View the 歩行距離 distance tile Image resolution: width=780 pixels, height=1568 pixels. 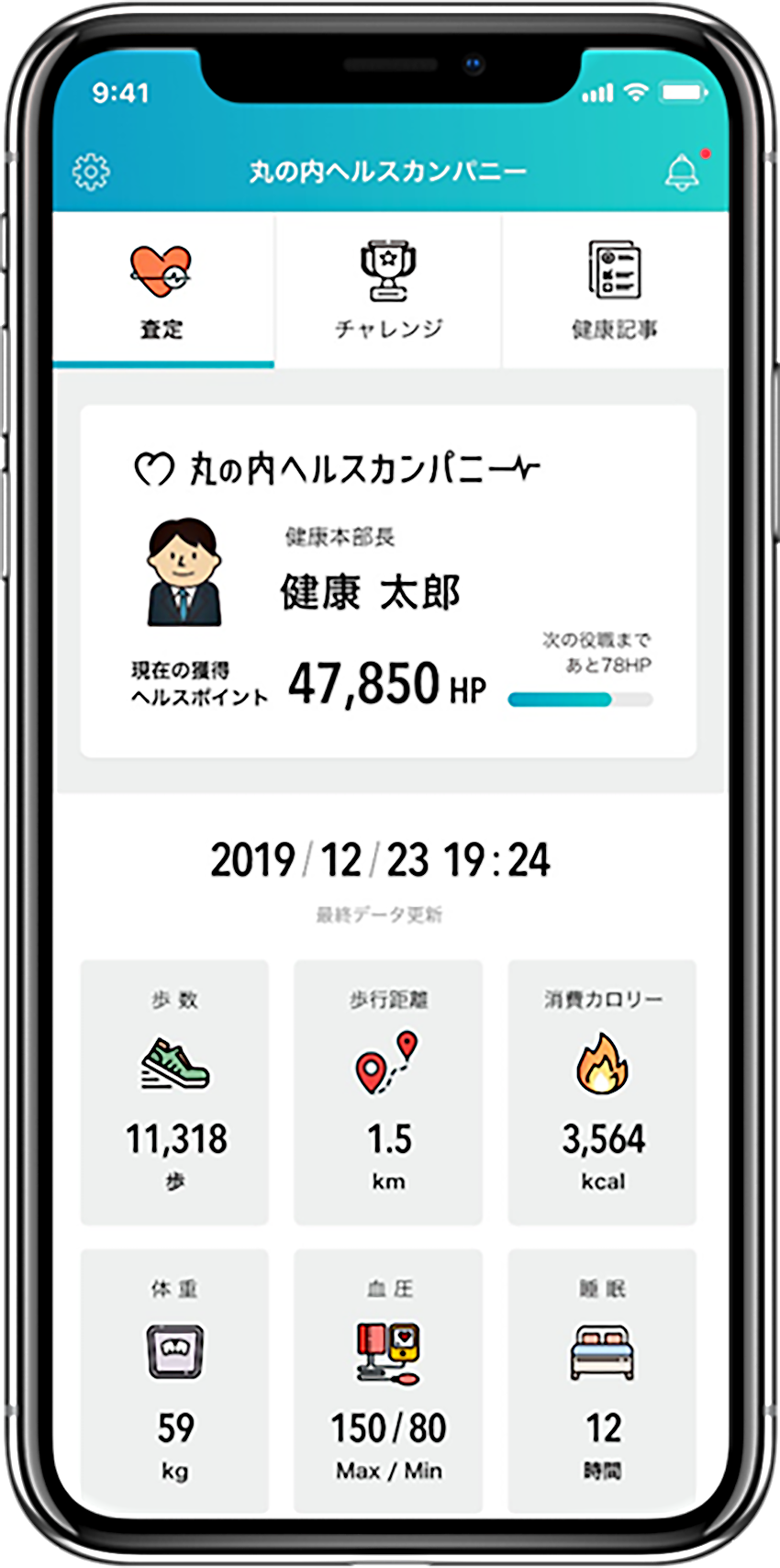pyautogui.click(x=388, y=1092)
